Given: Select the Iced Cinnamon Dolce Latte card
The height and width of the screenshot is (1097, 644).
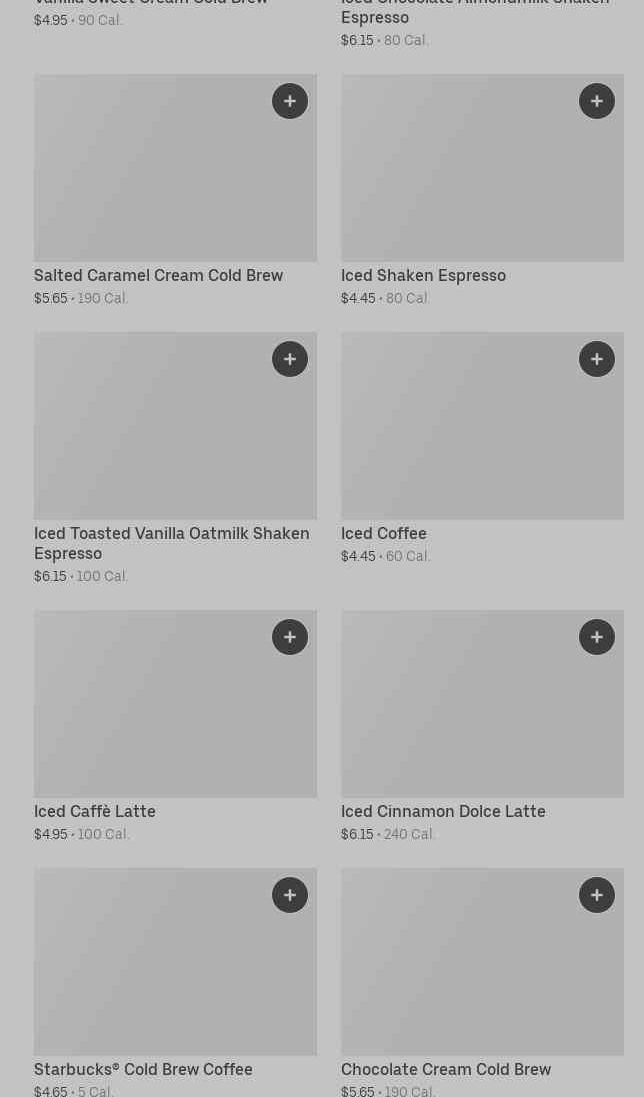Looking at the screenshot, I should pyautogui.click(x=482, y=726).
